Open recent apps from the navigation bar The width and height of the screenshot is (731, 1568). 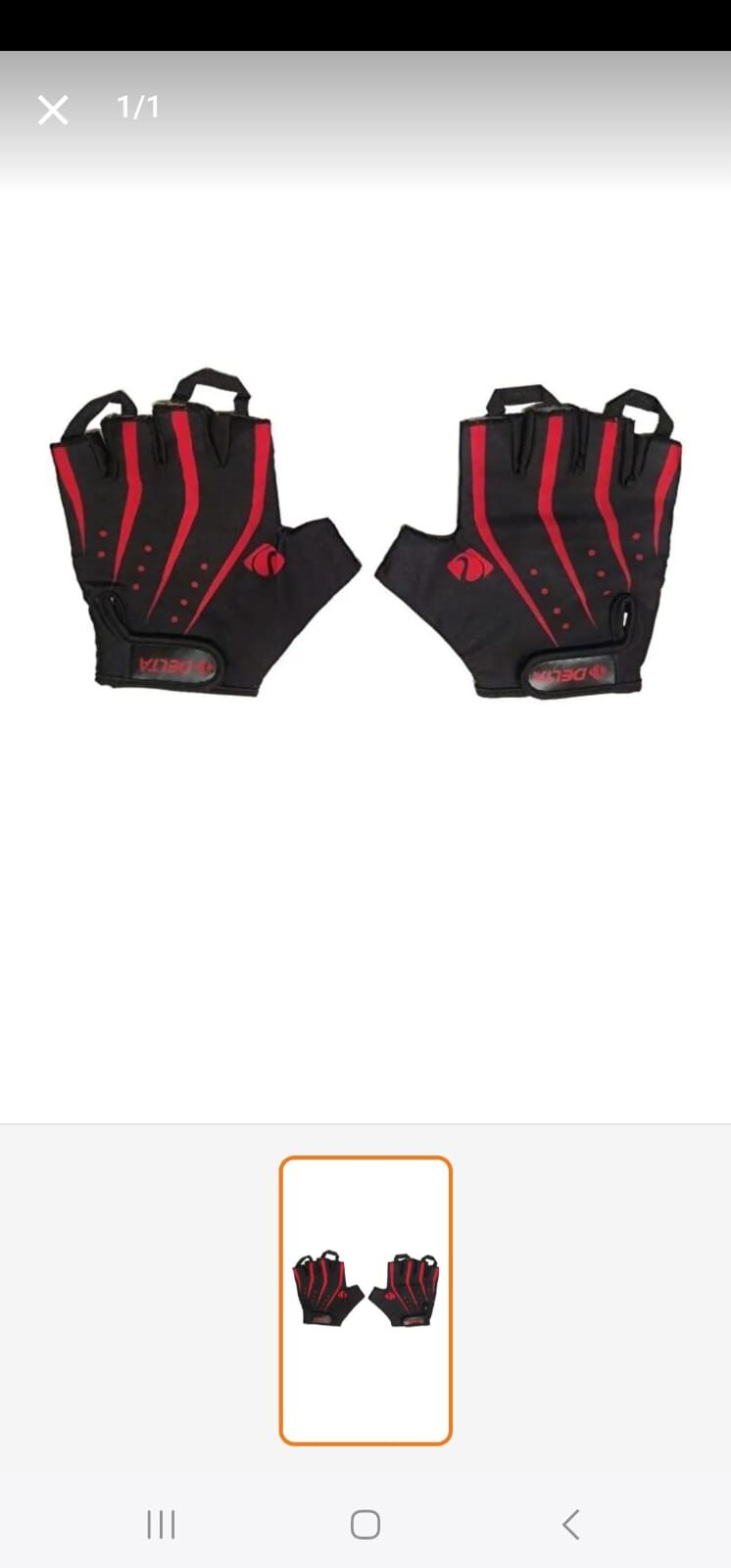tap(161, 1524)
